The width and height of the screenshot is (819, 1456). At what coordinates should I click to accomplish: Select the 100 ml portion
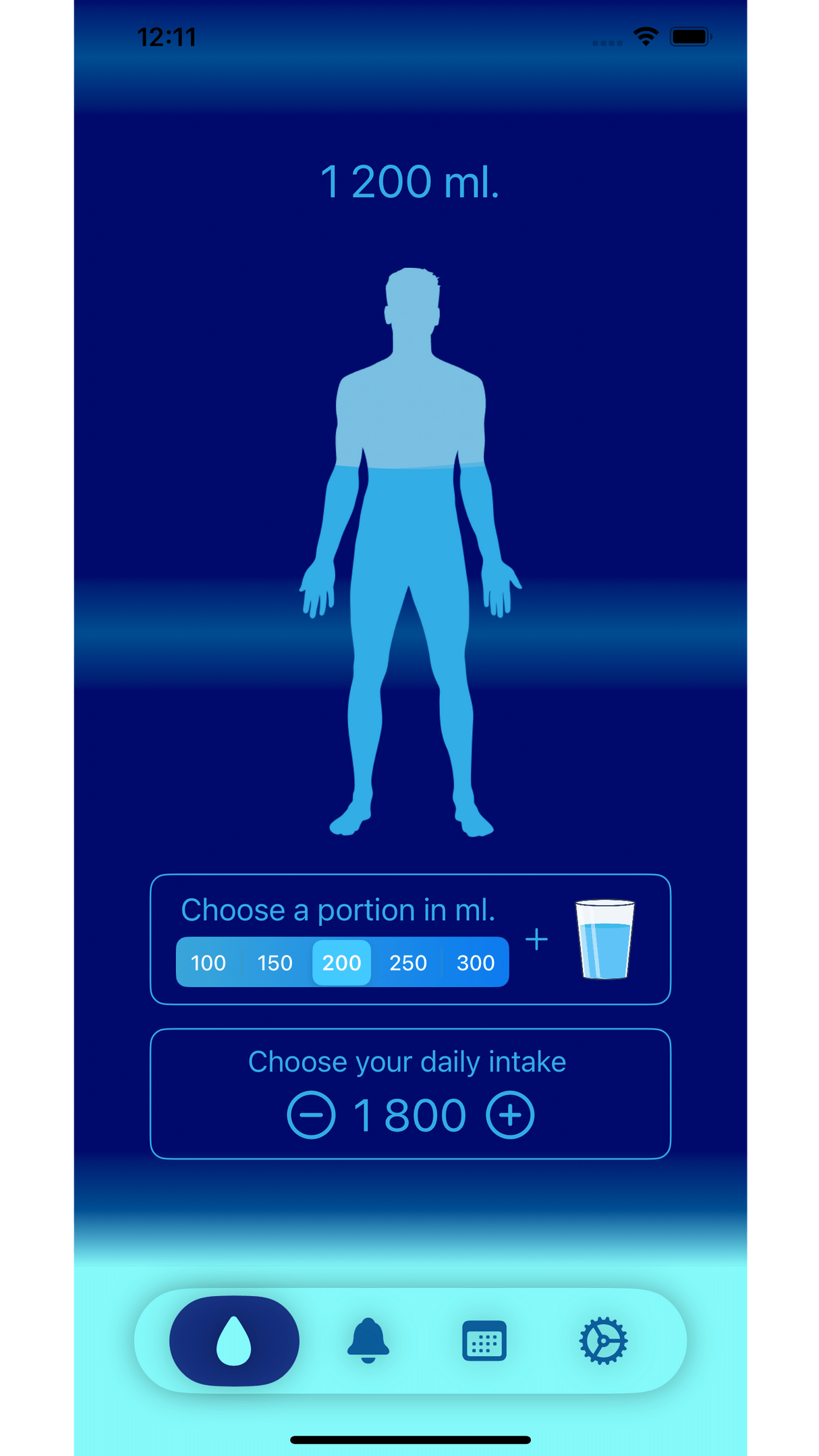(208, 963)
